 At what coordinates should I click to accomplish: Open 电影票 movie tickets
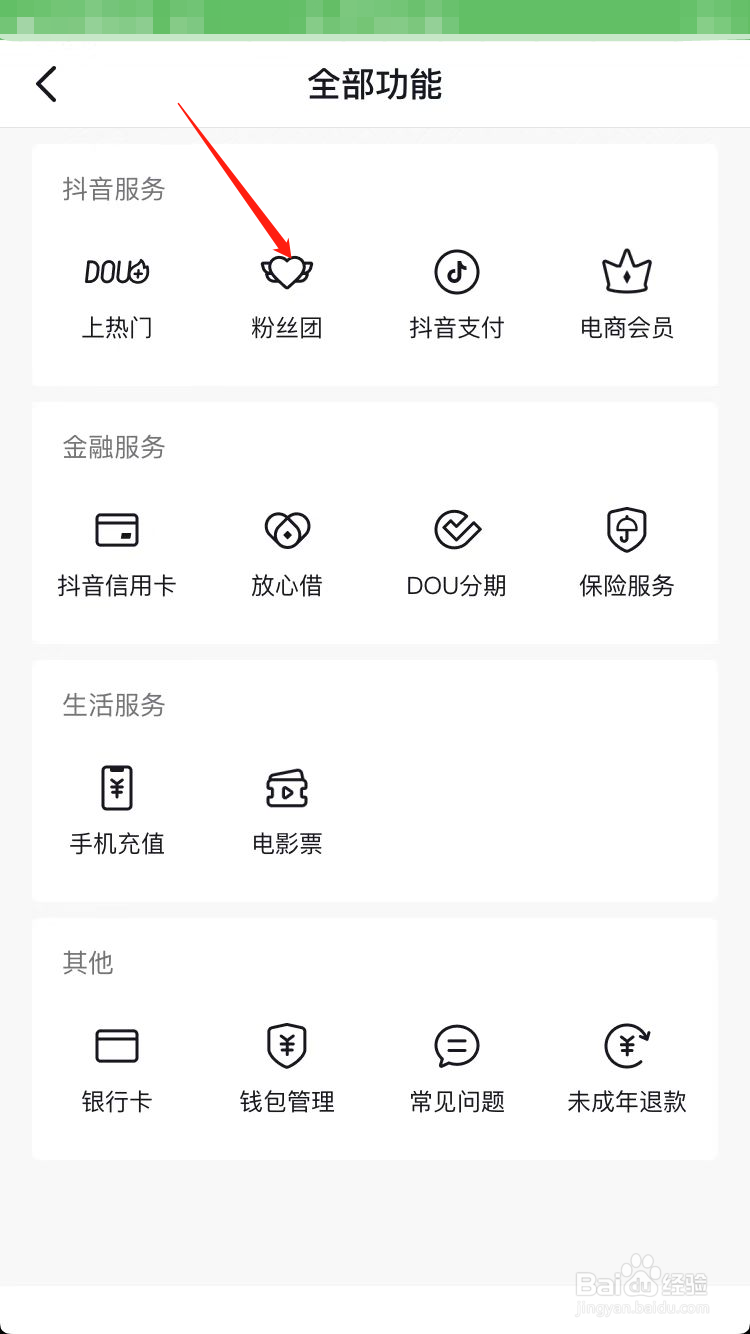coord(287,810)
